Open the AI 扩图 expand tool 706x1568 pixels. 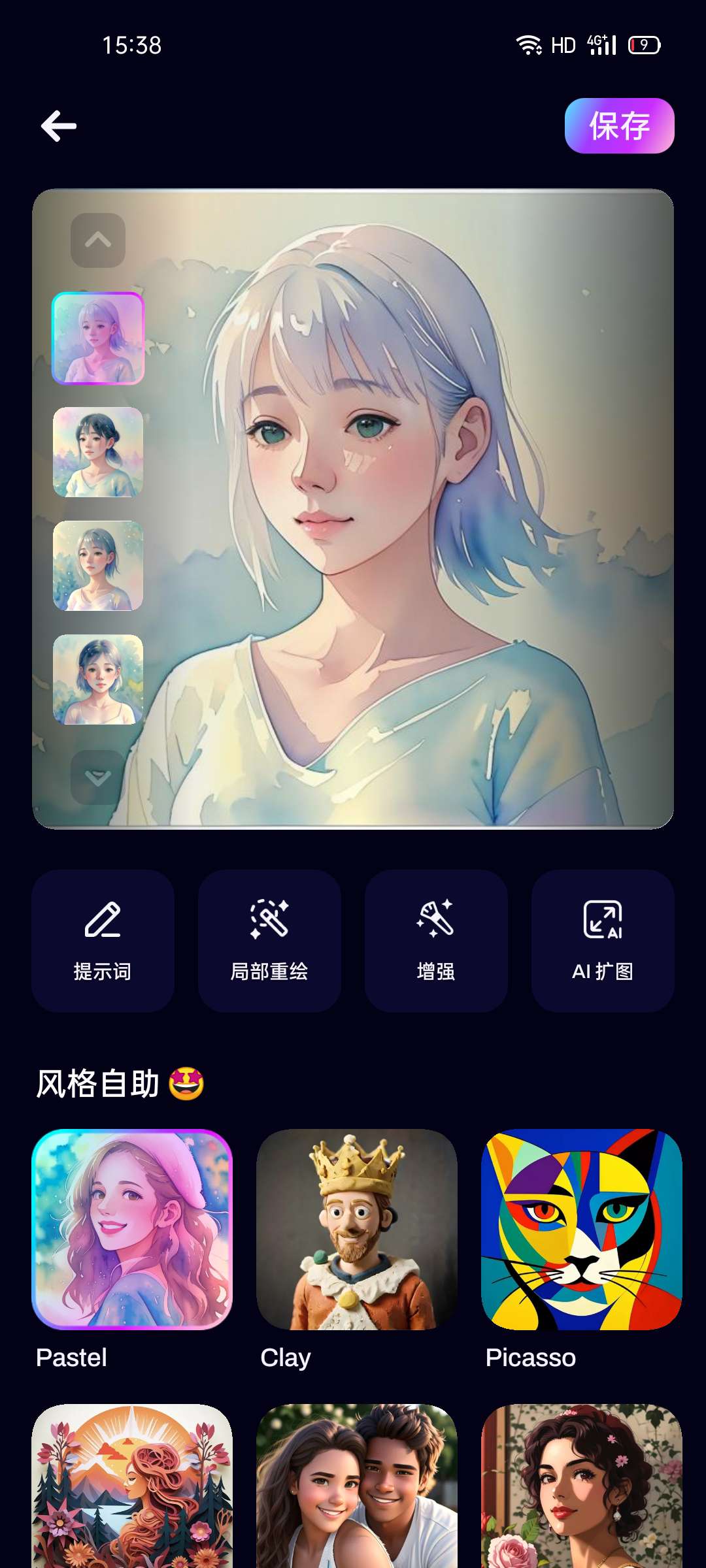pyautogui.click(x=603, y=941)
